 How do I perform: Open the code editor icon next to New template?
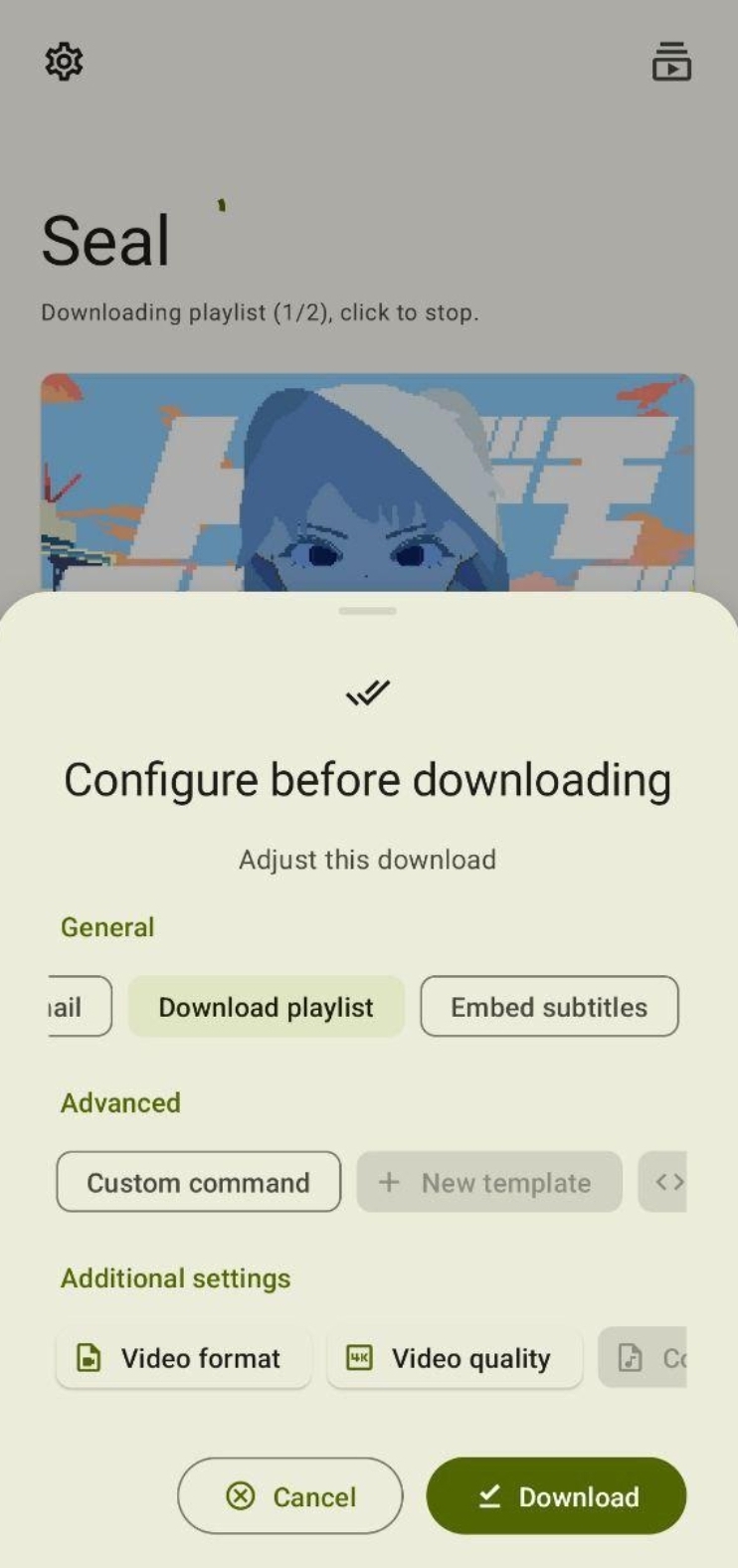[x=668, y=1182]
